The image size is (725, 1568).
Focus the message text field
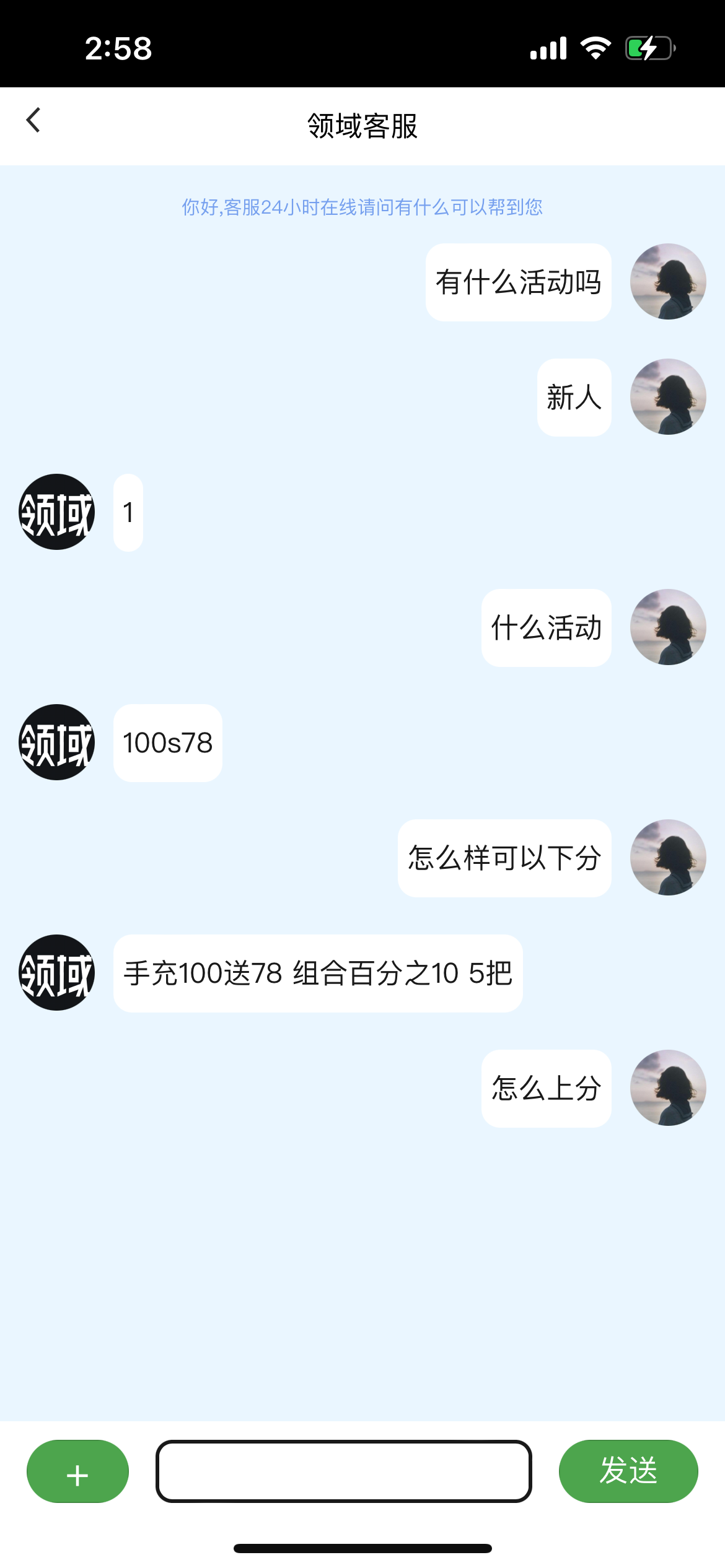point(344,1471)
